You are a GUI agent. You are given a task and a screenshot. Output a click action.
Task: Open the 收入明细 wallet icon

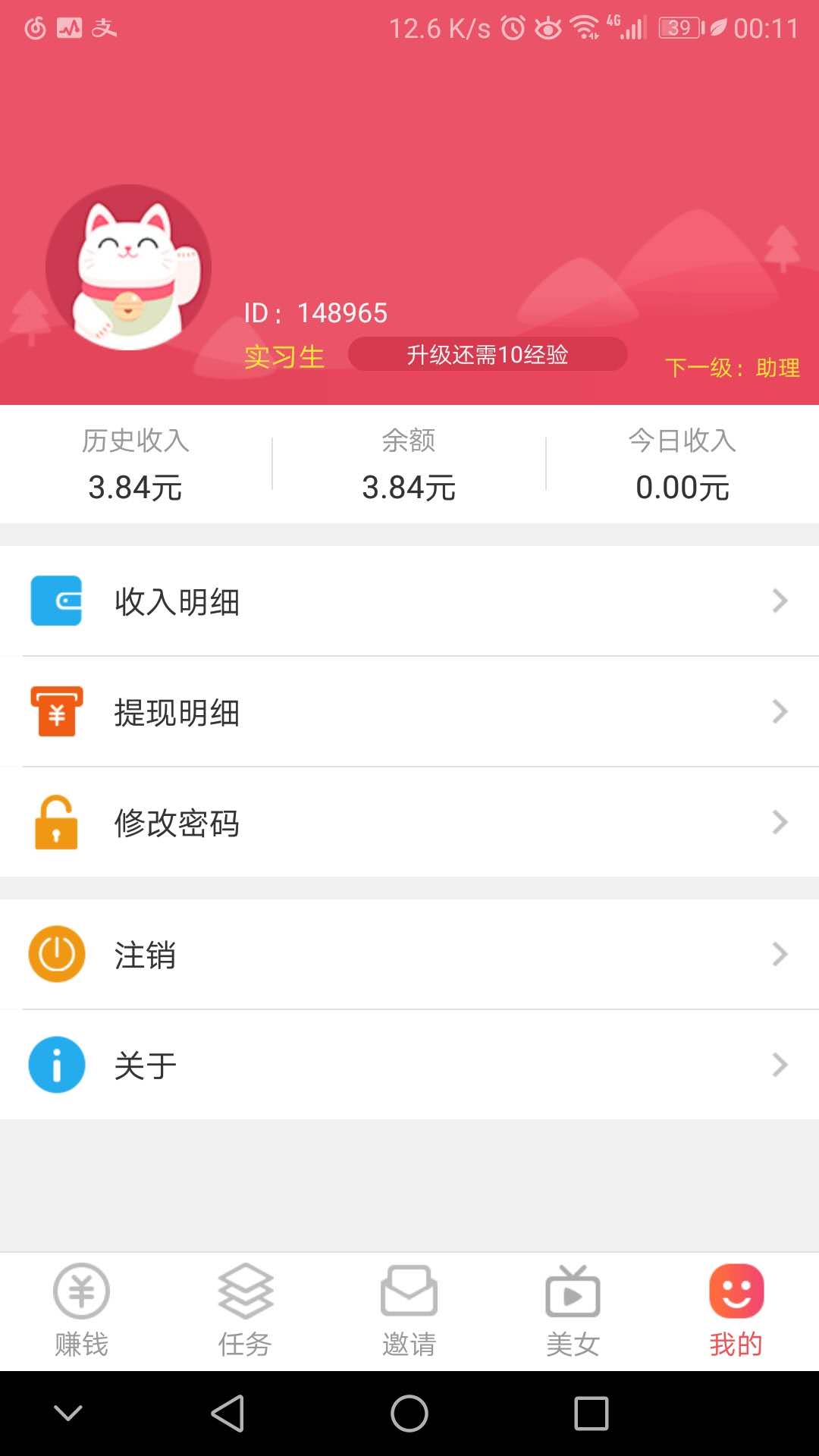pos(57,601)
